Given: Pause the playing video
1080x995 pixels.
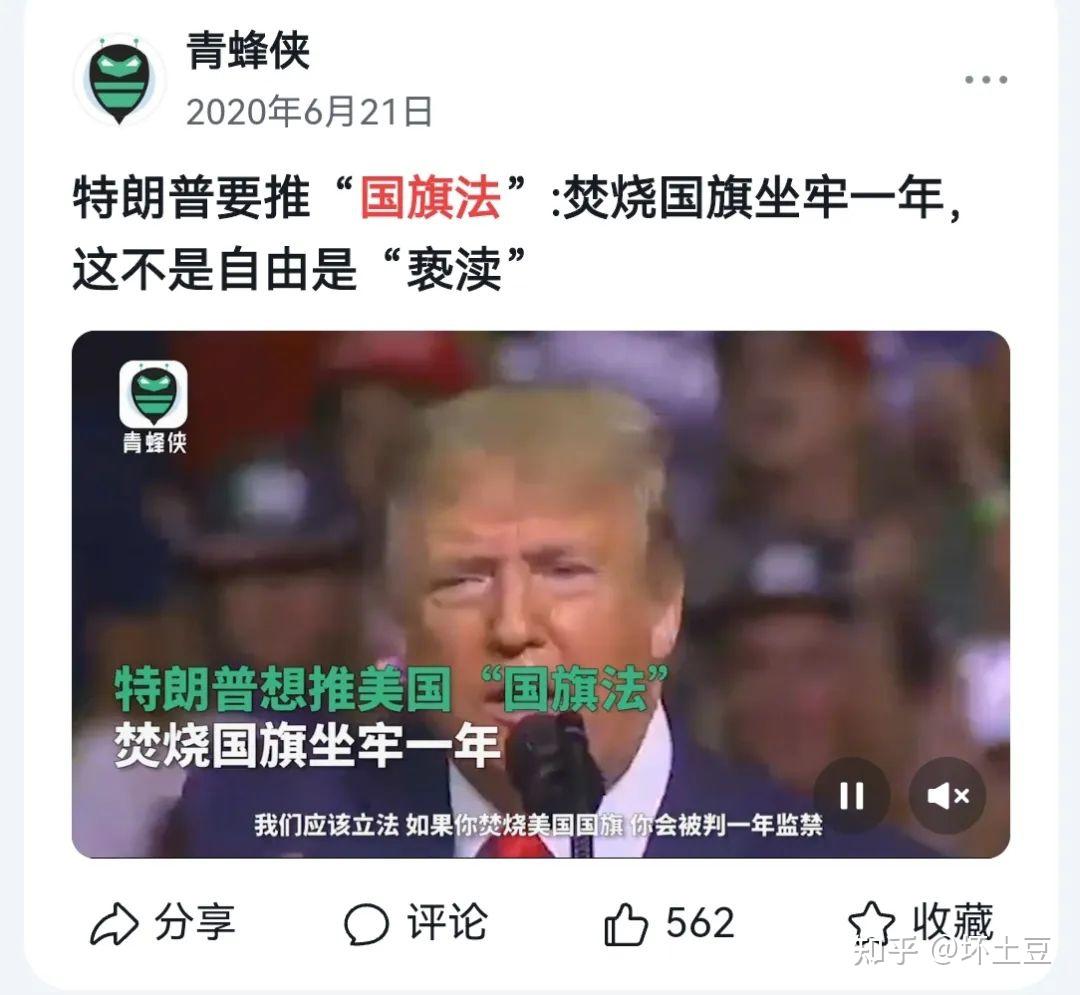Looking at the screenshot, I should click(851, 796).
